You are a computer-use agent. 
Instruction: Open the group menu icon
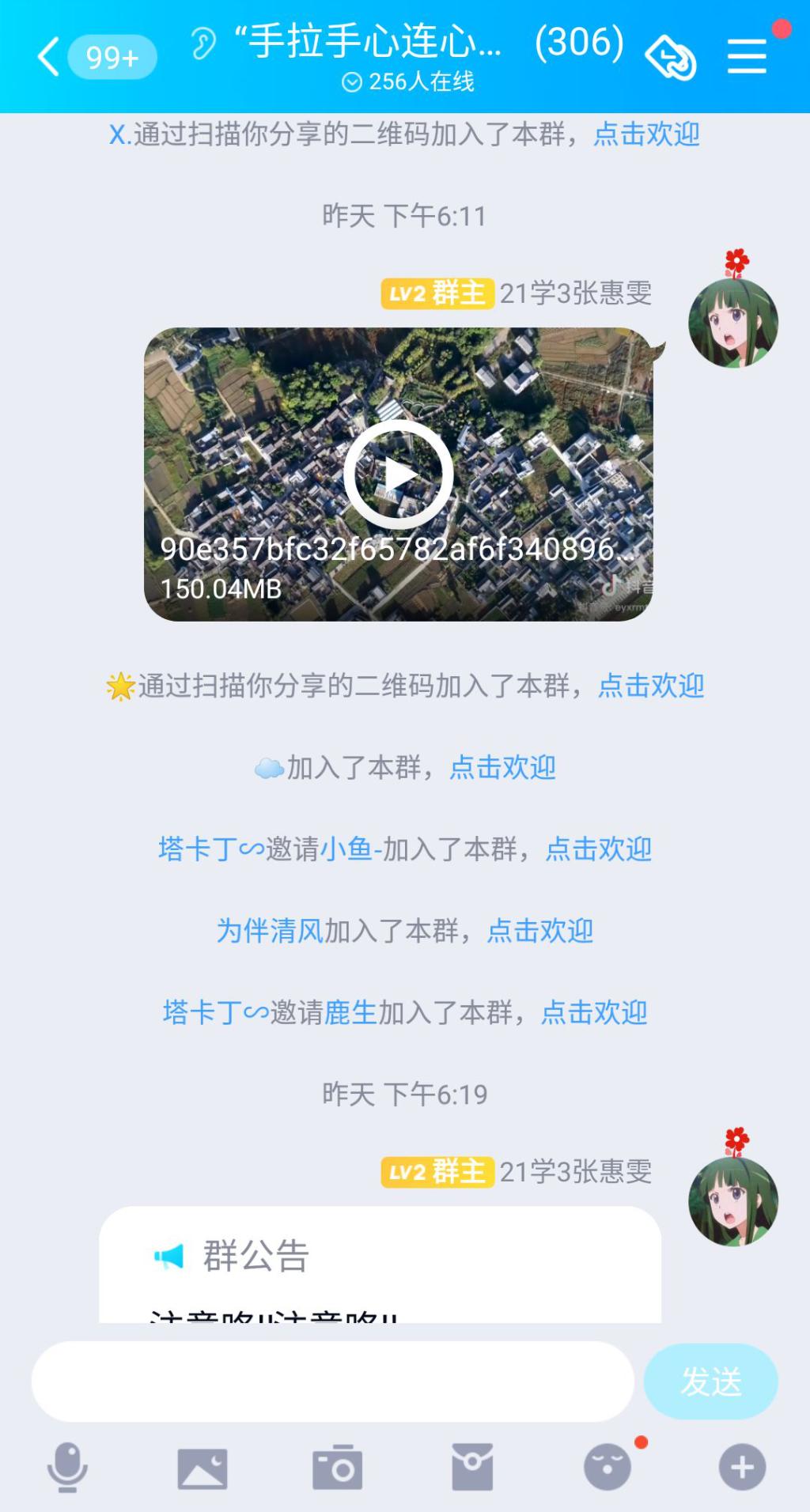coord(747,57)
